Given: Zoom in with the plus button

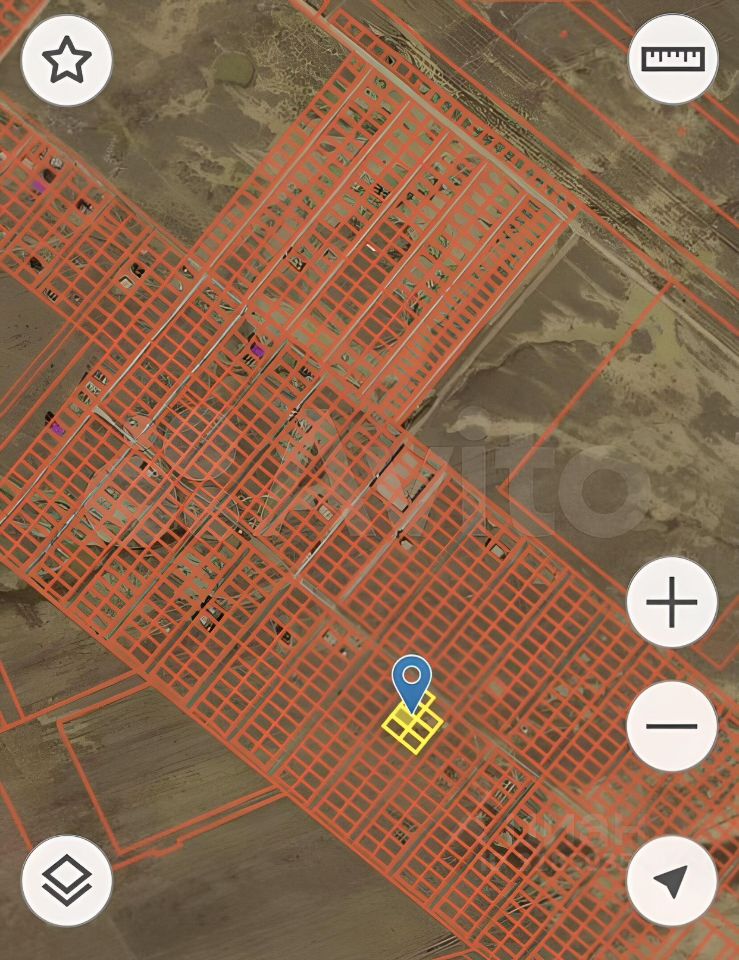Looking at the screenshot, I should click(x=672, y=603).
